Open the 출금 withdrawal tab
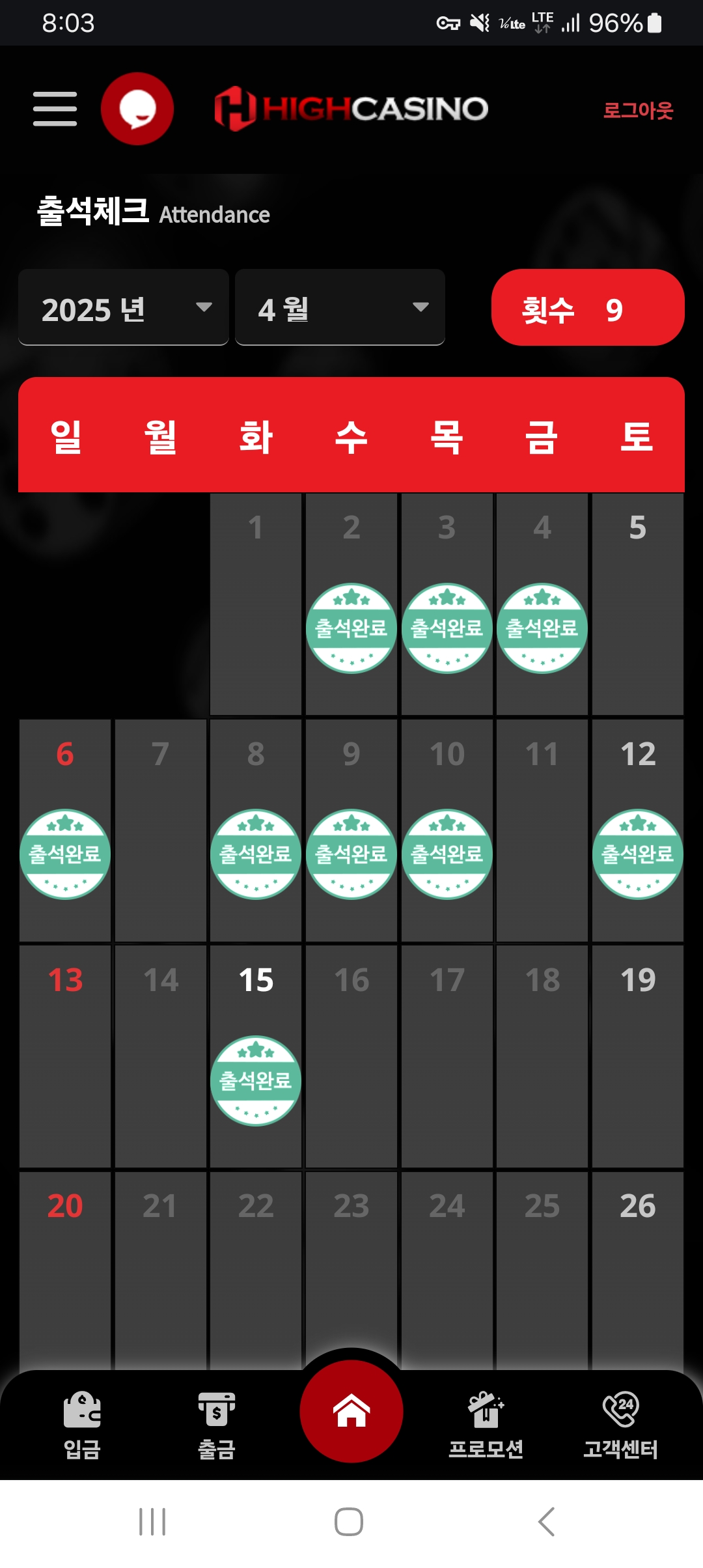 216,1426
